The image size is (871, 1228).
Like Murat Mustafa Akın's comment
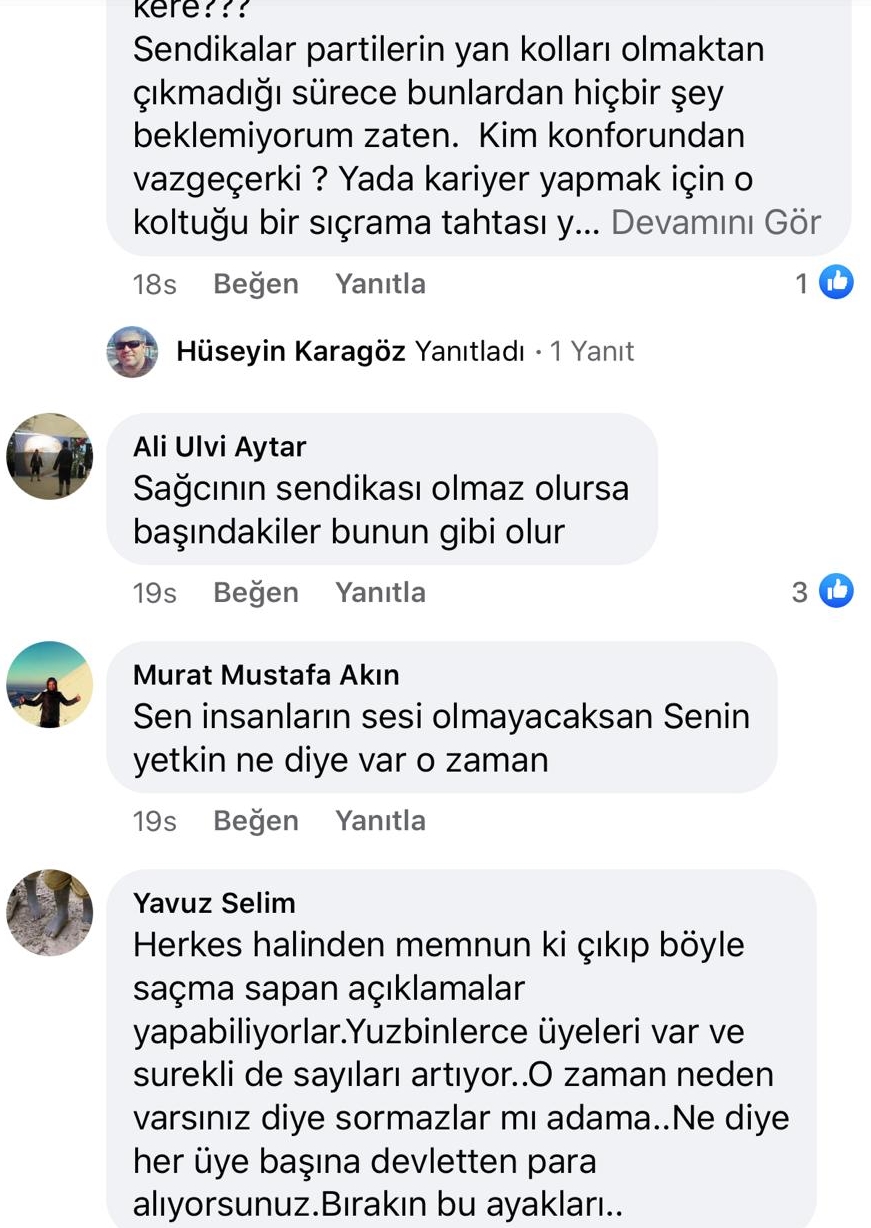pyautogui.click(x=256, y=821)
